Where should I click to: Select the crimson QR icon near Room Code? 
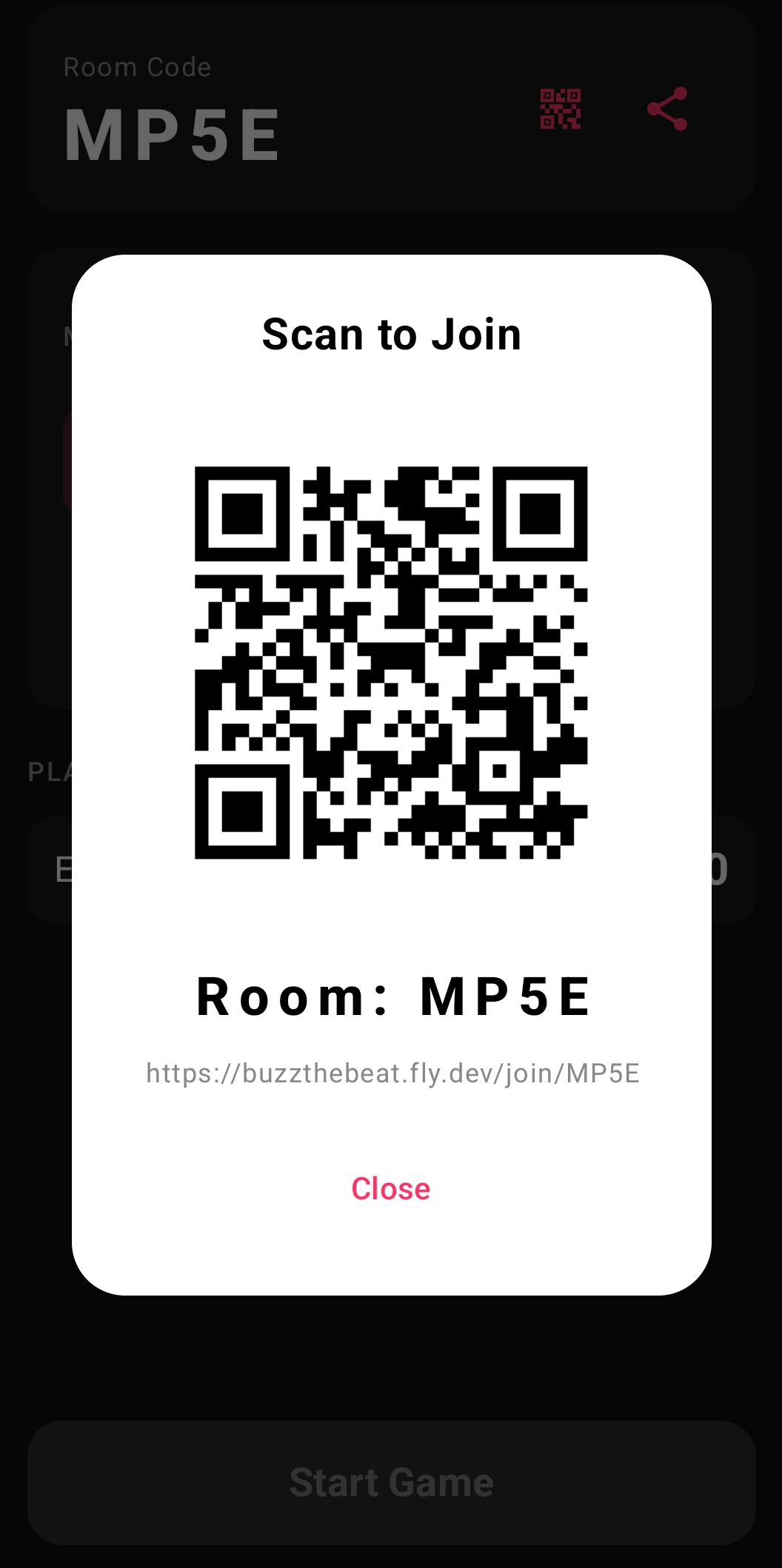(560, 109)
